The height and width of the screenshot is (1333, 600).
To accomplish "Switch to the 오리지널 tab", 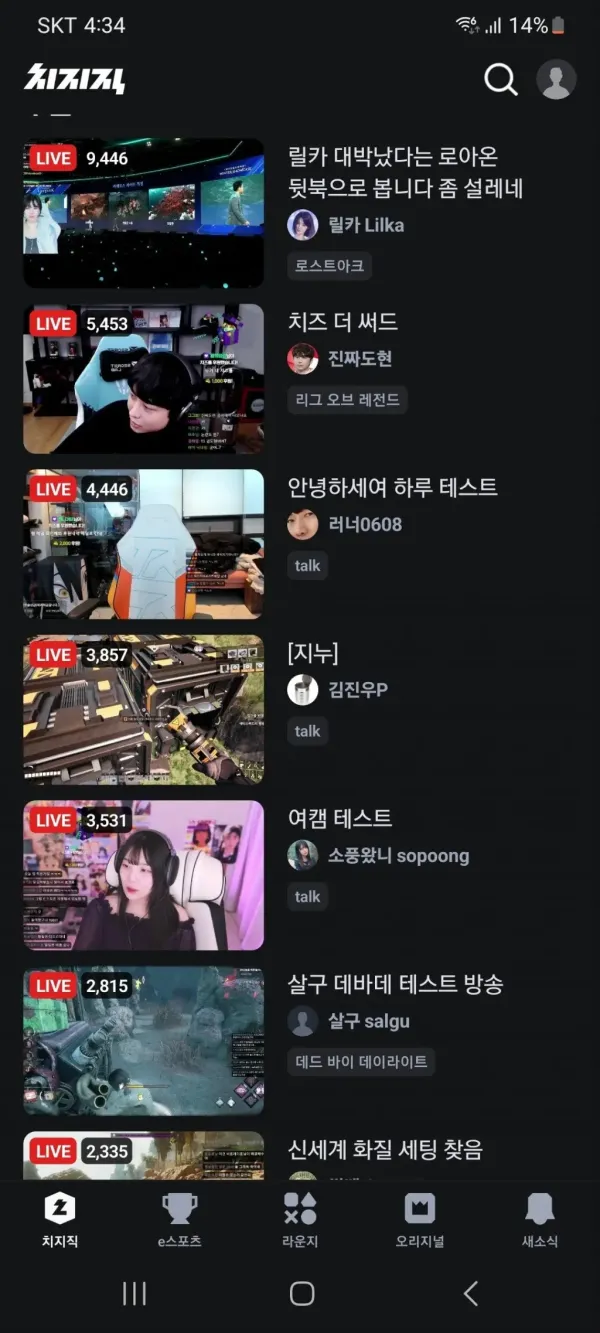I will point(420,1220).
